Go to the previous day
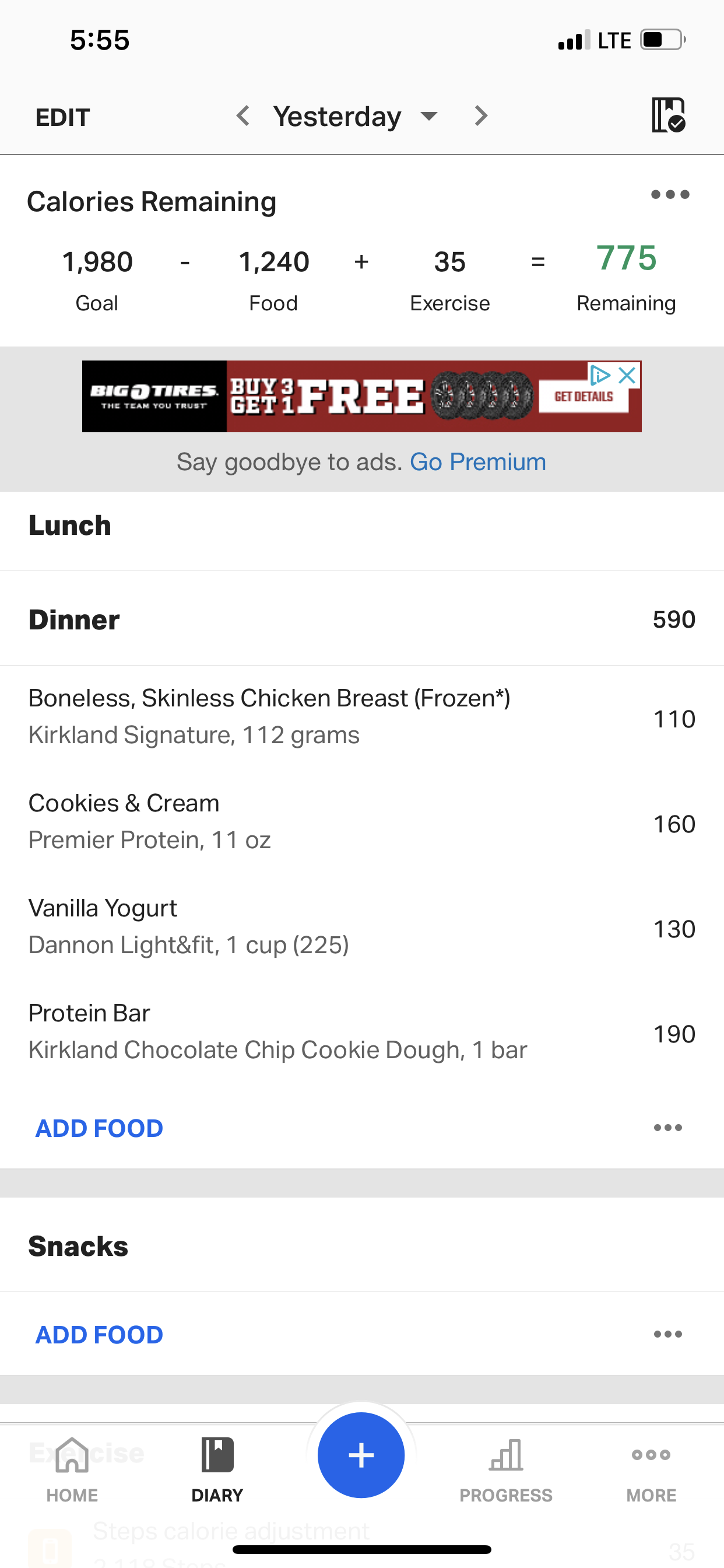Image resolution: width=724 pixels, height=1568 pixels. click(x=242, y=116)
